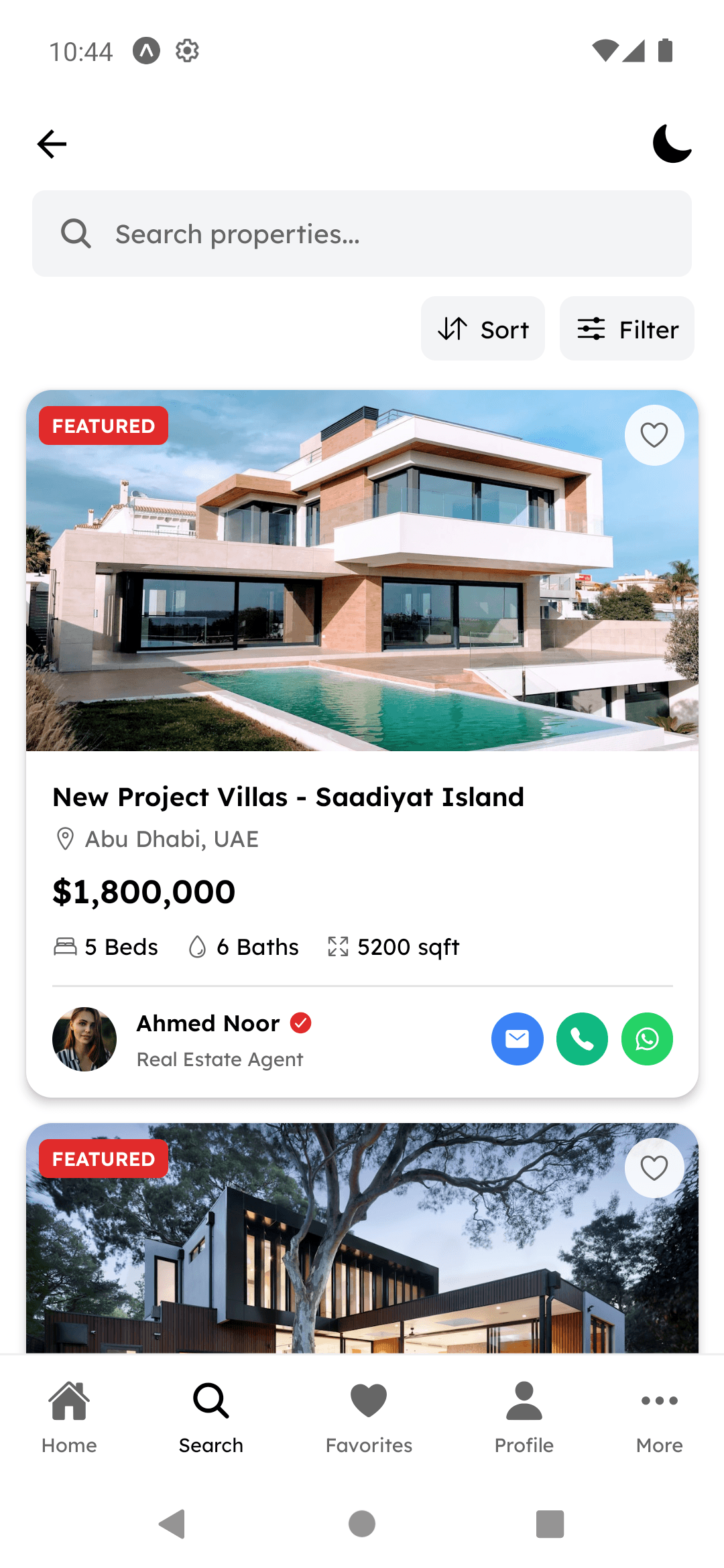Open the Sort options
The image size is (724, 1568).
pyautogui.click(x=482, y=328)
